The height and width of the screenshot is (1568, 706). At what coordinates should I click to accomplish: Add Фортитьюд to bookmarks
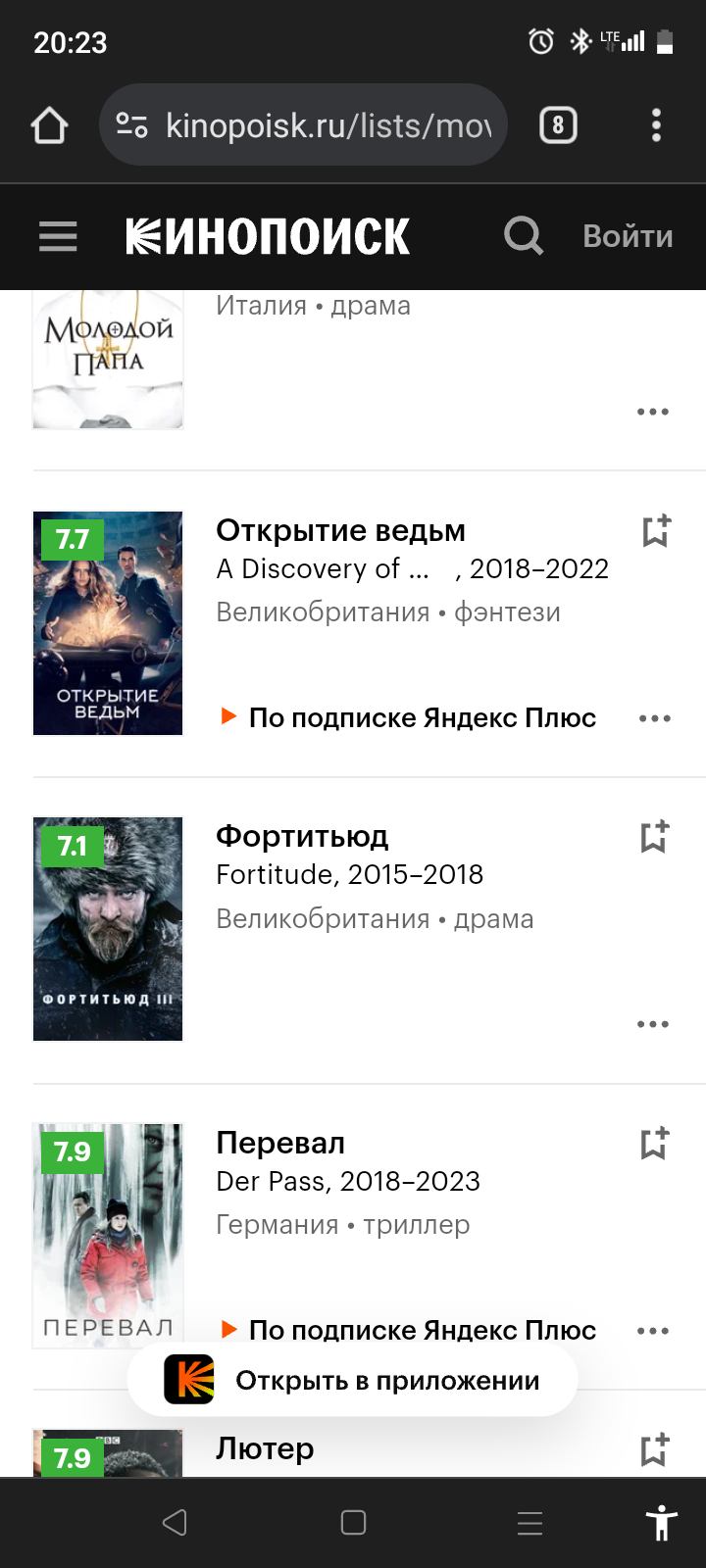[654, 837]
